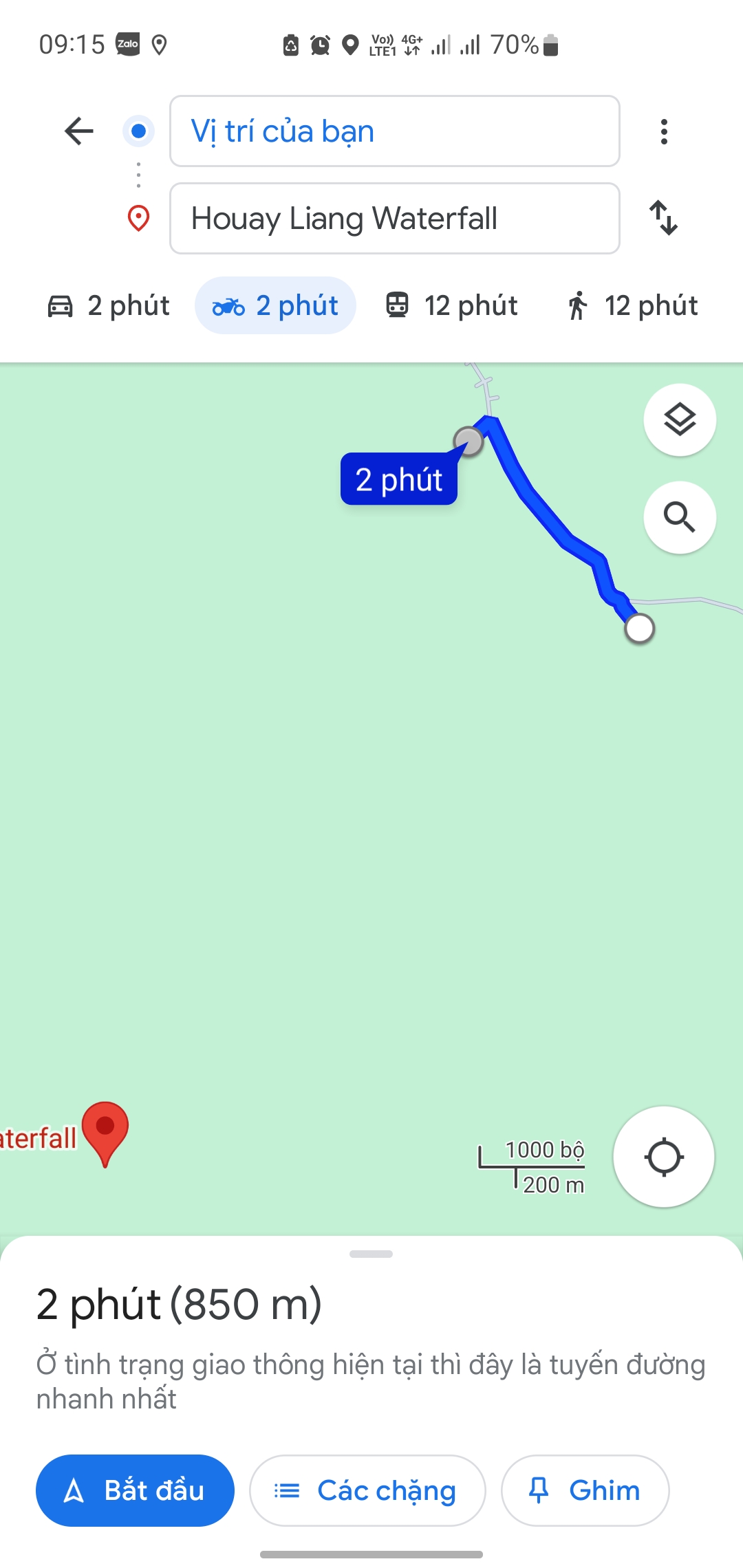Tap the '2 phút' route label on map

(399, 479)
